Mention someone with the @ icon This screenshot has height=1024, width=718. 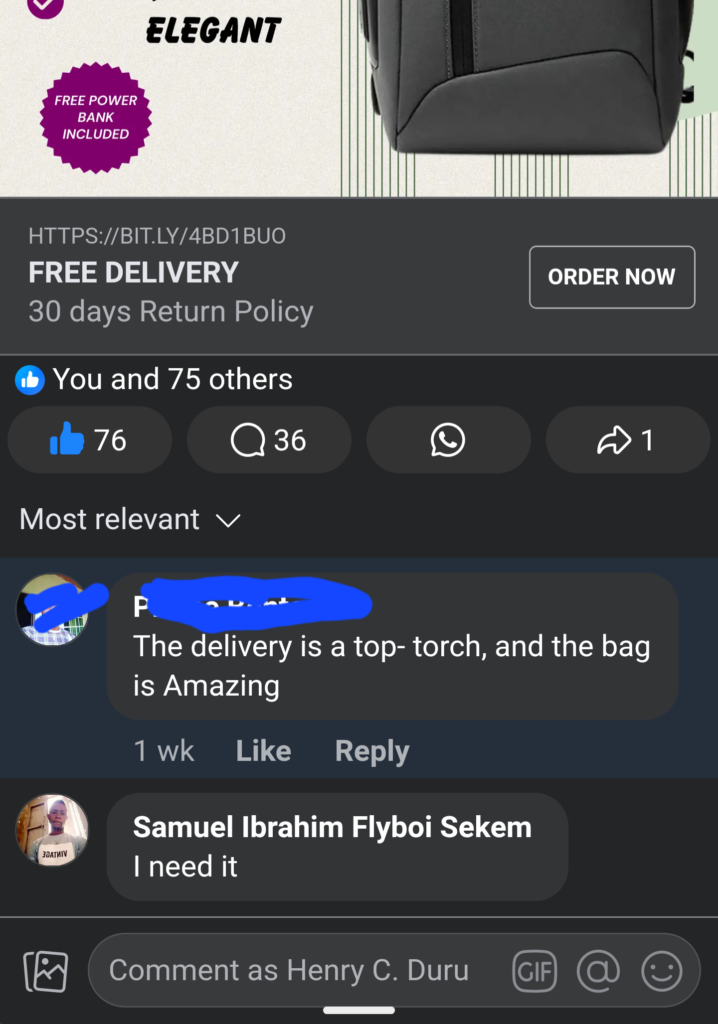pos(598,971)
